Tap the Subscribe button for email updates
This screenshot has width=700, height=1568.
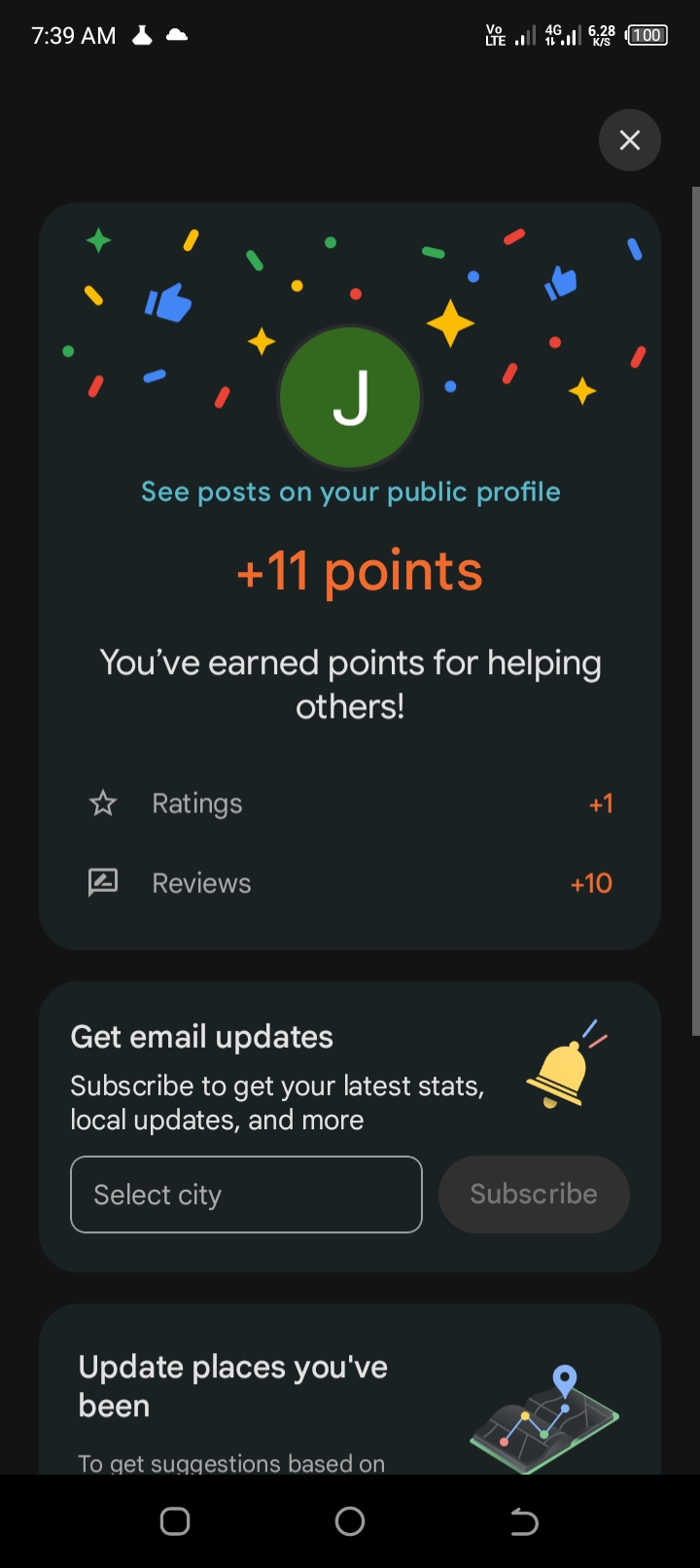click(534, 1194)
